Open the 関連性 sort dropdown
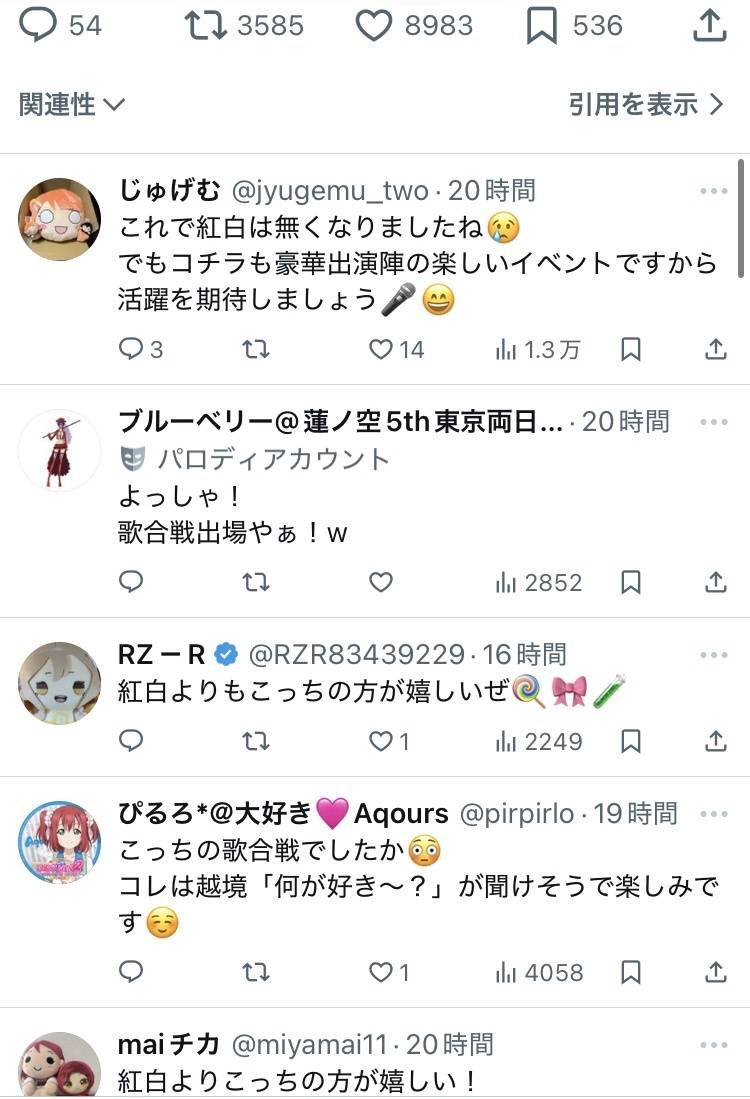The height and width of the screenshot is (1099, 750). click(71, 104)
